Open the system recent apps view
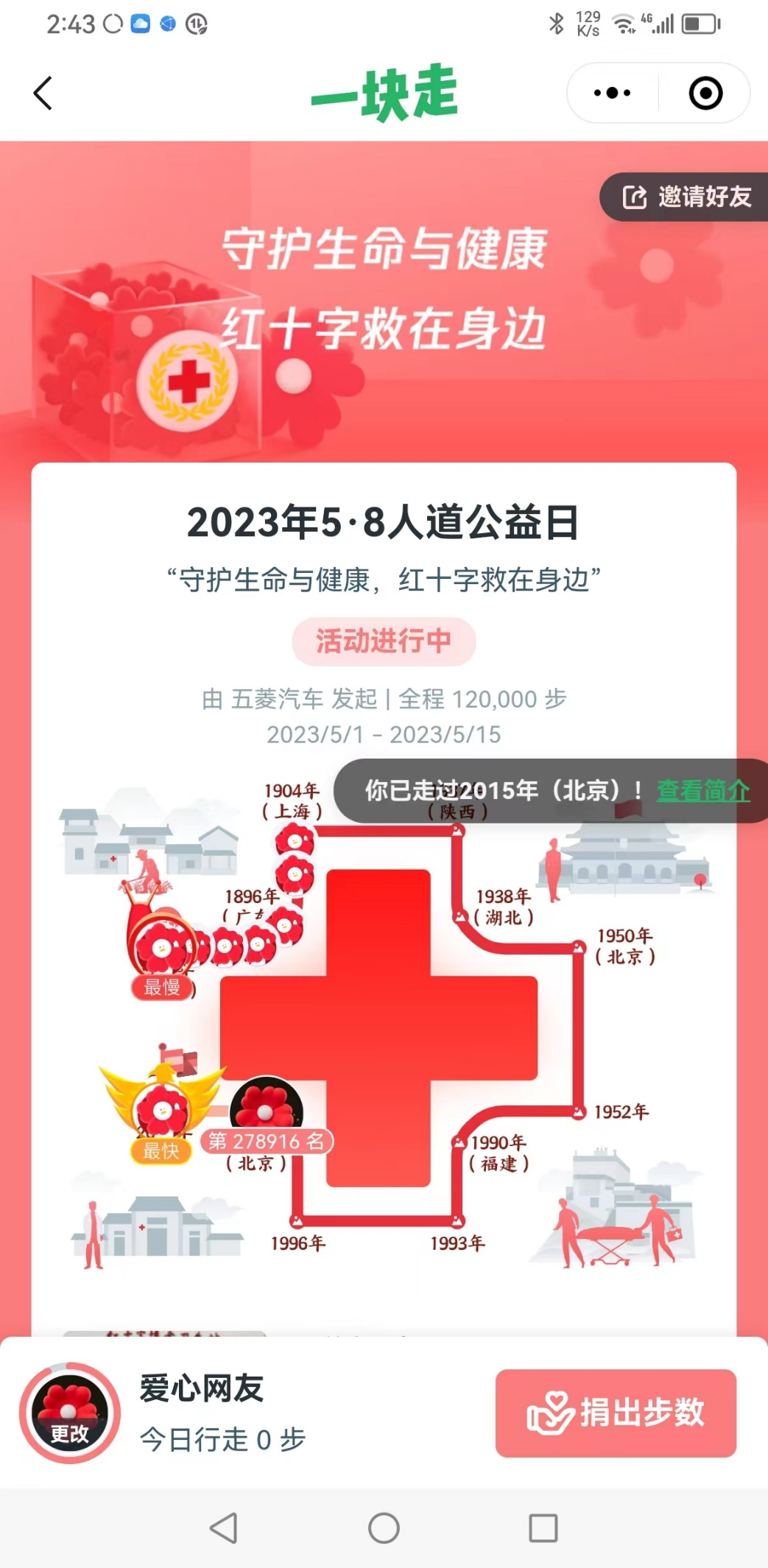The image size is (768, 1568). coord(543,1527)
